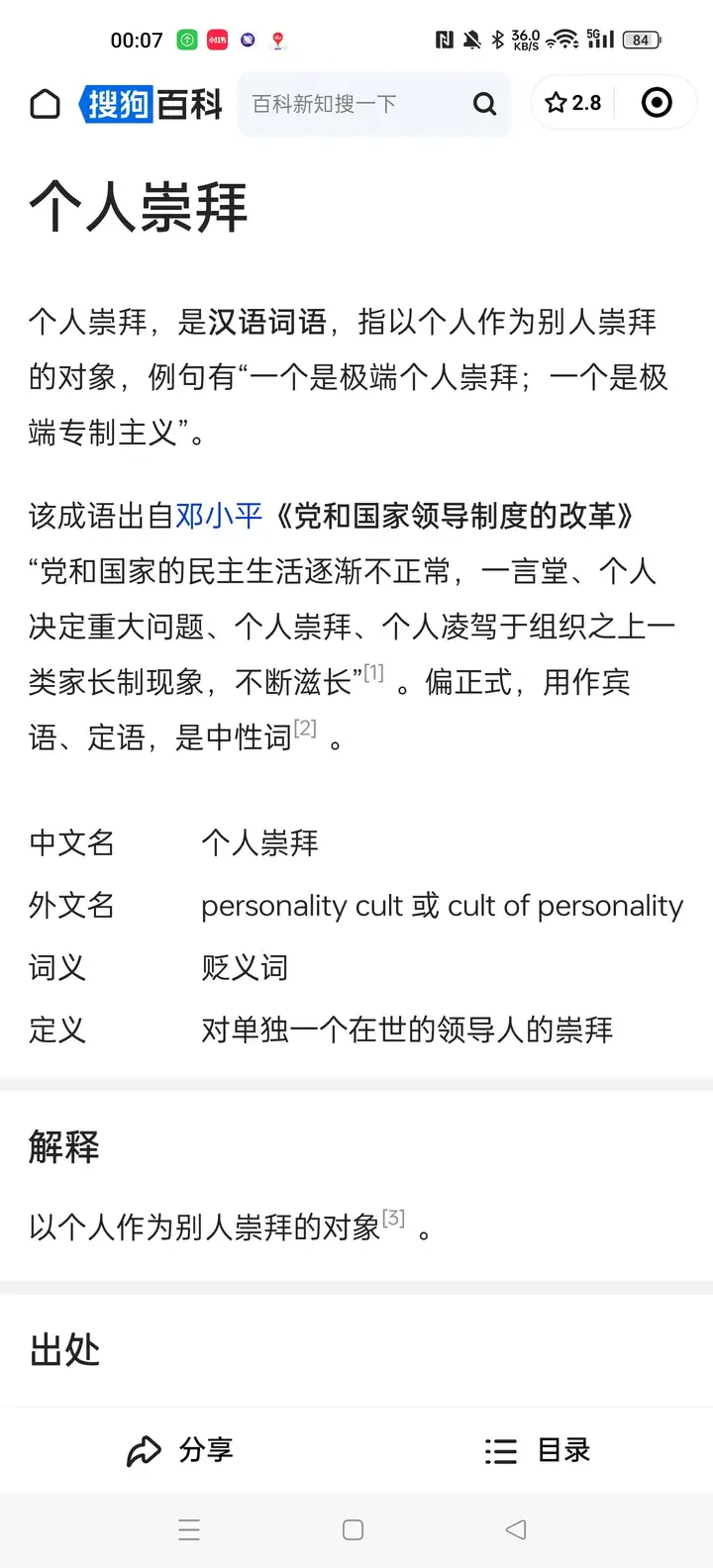Tap the system home button

tap(353, 1529)
